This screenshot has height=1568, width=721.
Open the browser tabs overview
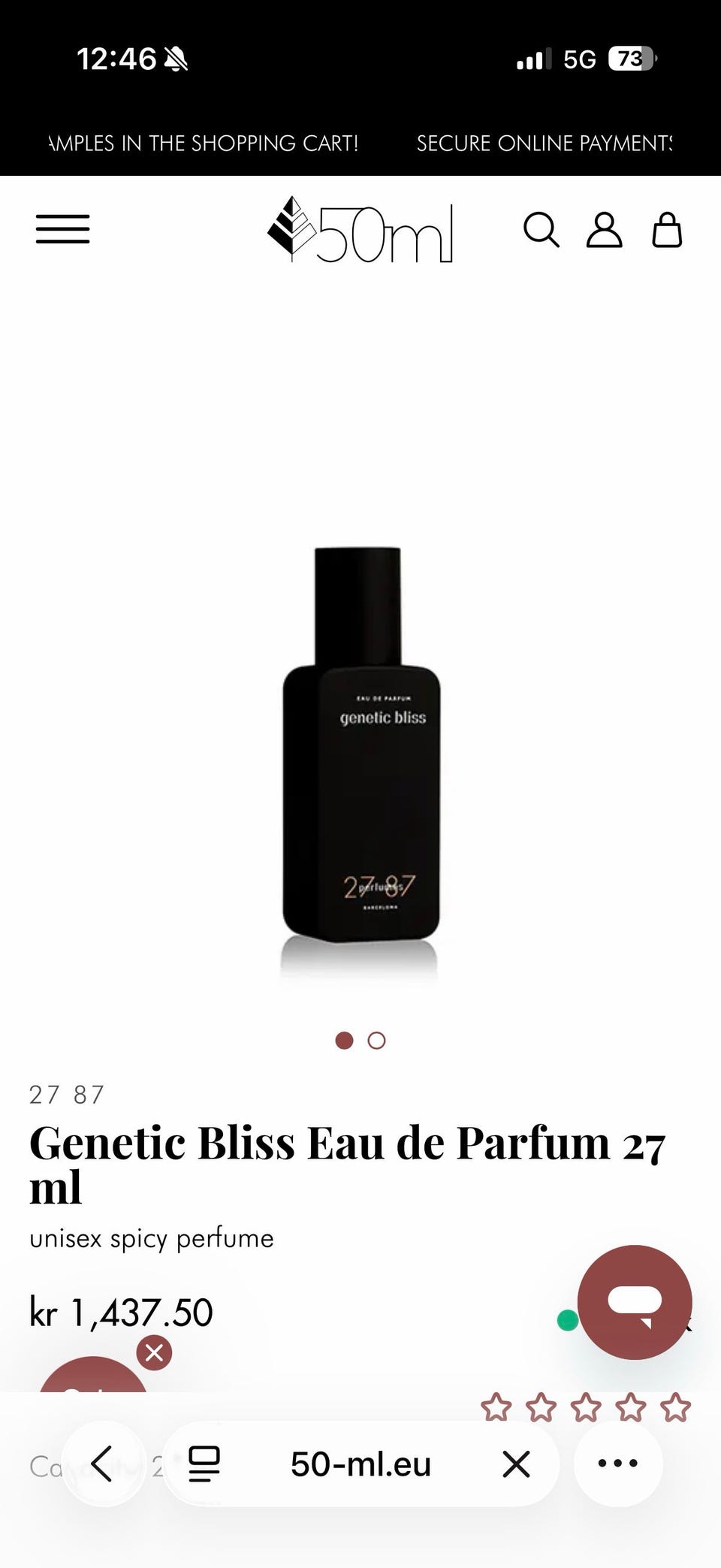[204, 1464]
